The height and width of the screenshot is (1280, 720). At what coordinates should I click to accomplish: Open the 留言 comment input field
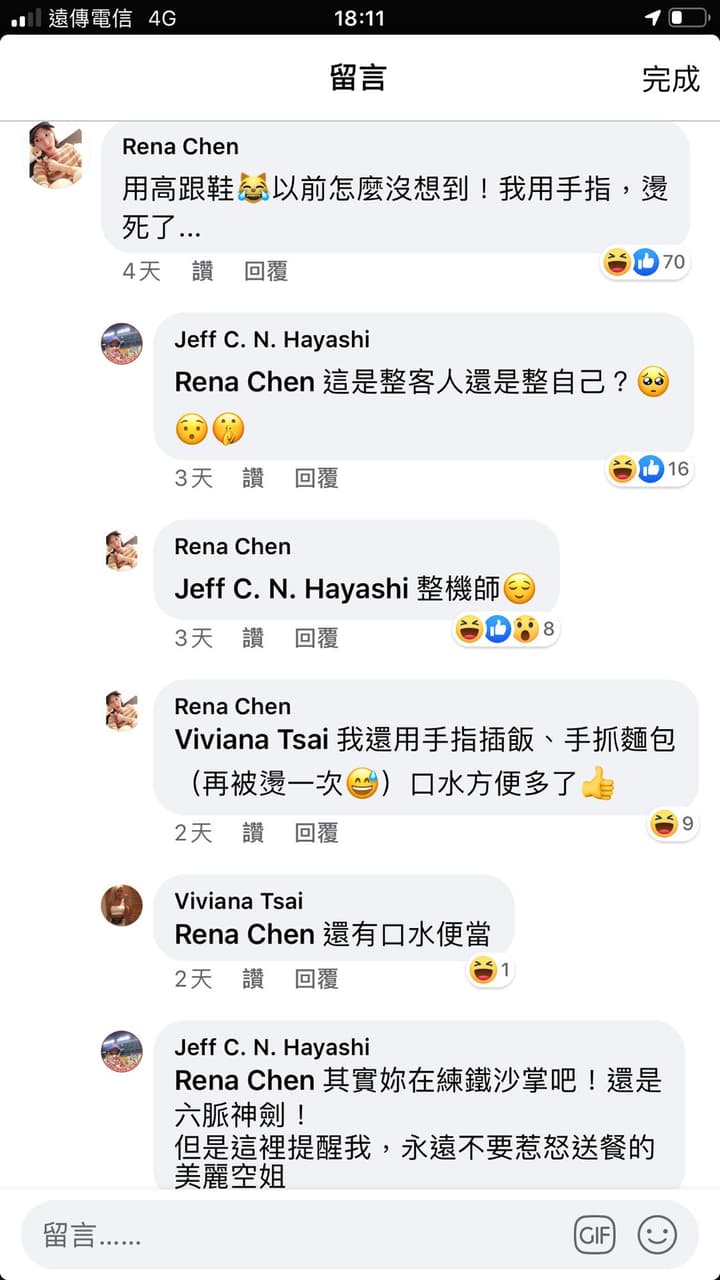pyautogui.click(x=290, y=1235)
